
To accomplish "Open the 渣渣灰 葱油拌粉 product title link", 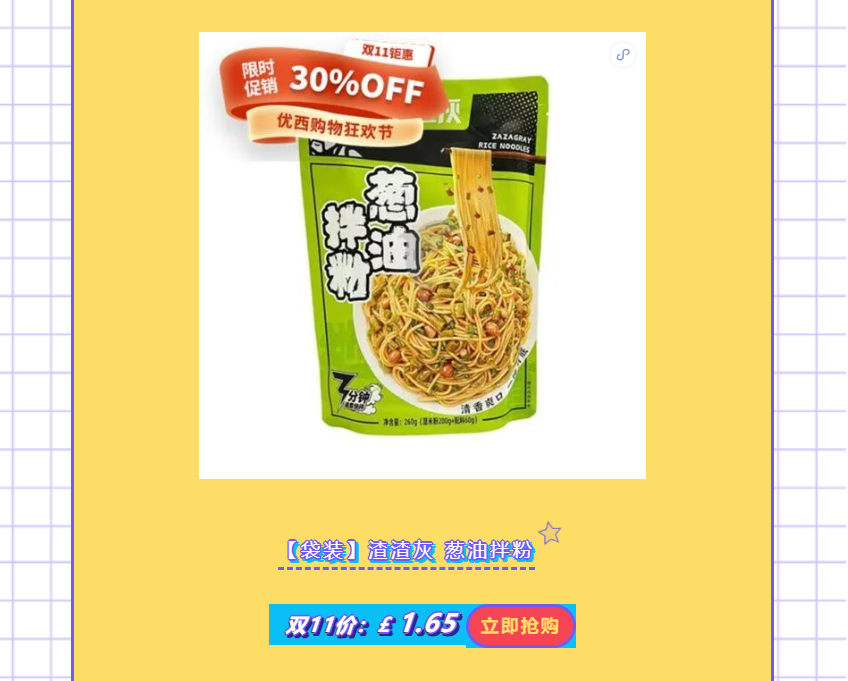I will tap(407, 551).
